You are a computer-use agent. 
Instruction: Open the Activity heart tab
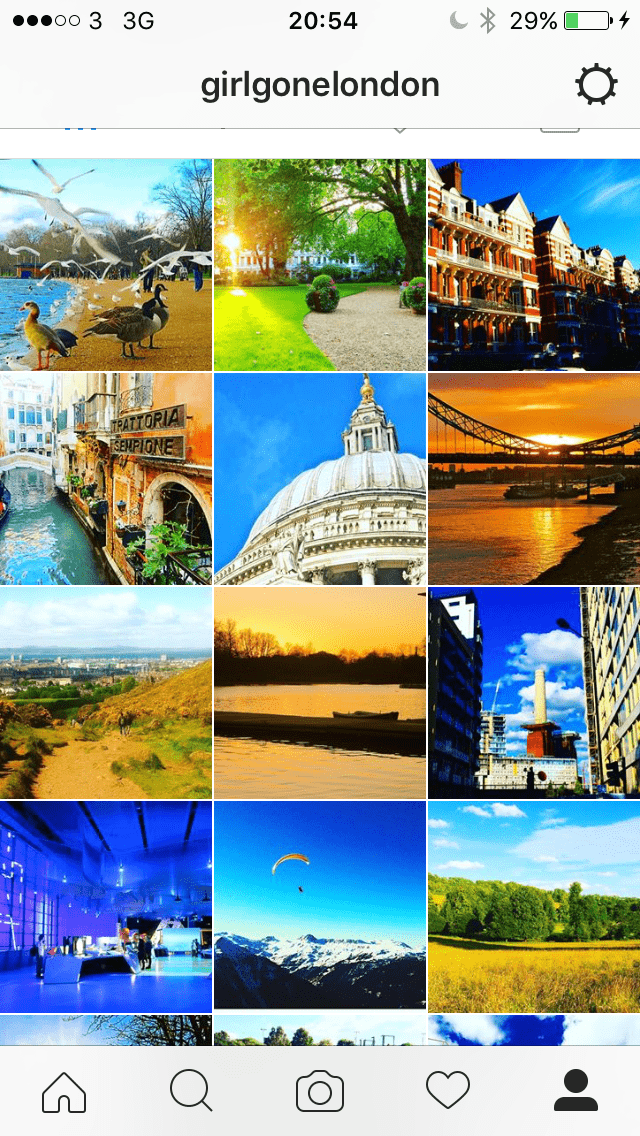(x=448, y=1090)
